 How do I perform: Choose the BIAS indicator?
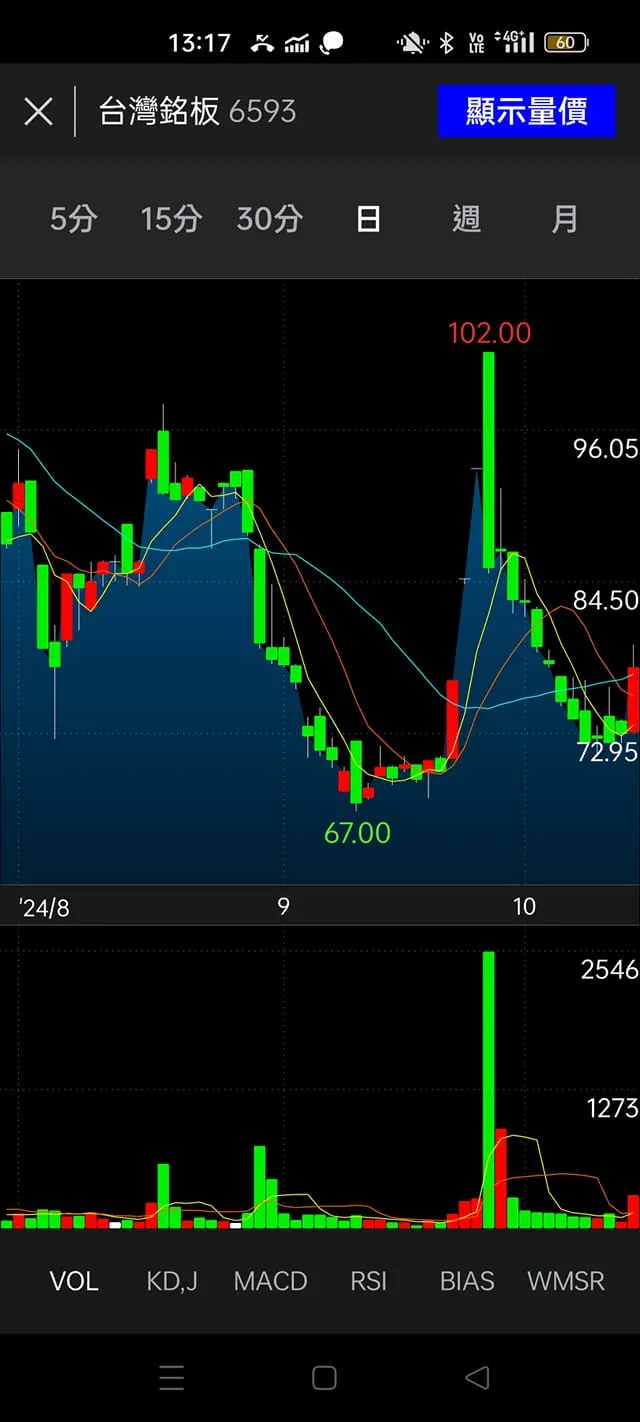pos(467,1281)
